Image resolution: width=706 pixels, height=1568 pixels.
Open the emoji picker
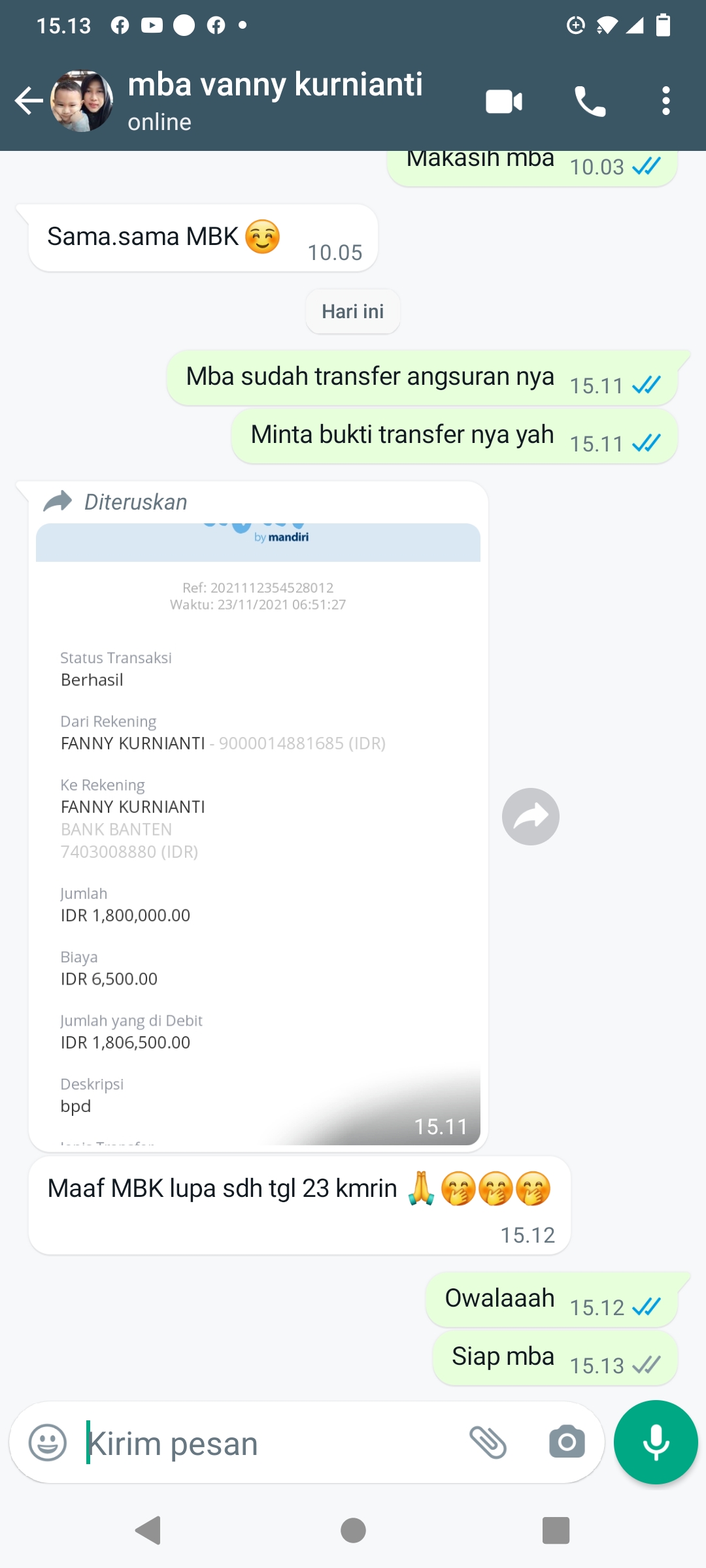pos(48,1443)
